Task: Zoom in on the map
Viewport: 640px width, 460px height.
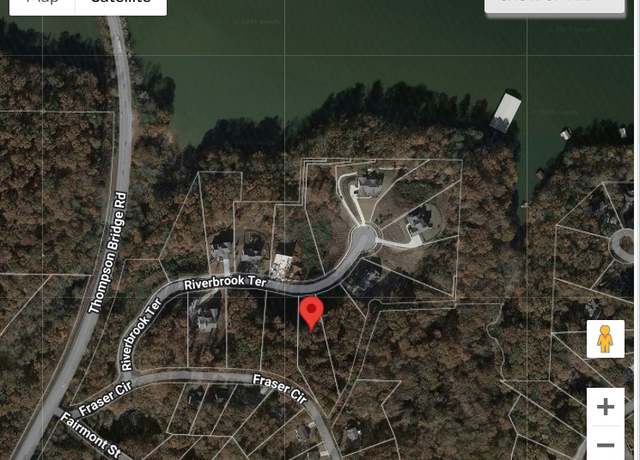Action: (605, 407)
